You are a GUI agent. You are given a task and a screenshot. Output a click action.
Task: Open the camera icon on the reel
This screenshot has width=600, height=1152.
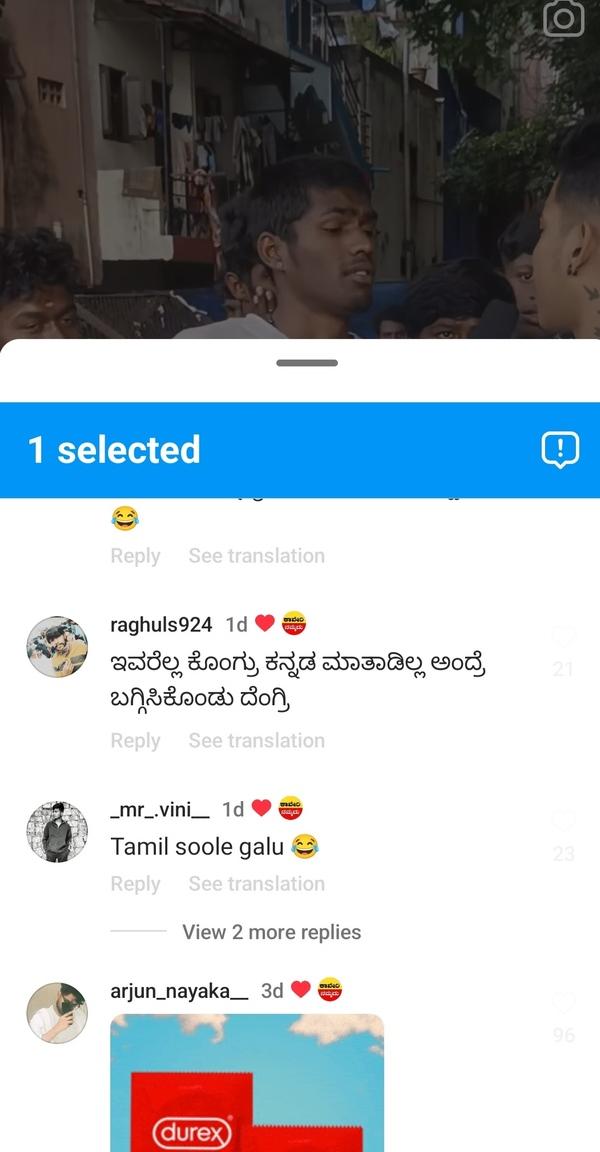[563, 18]
